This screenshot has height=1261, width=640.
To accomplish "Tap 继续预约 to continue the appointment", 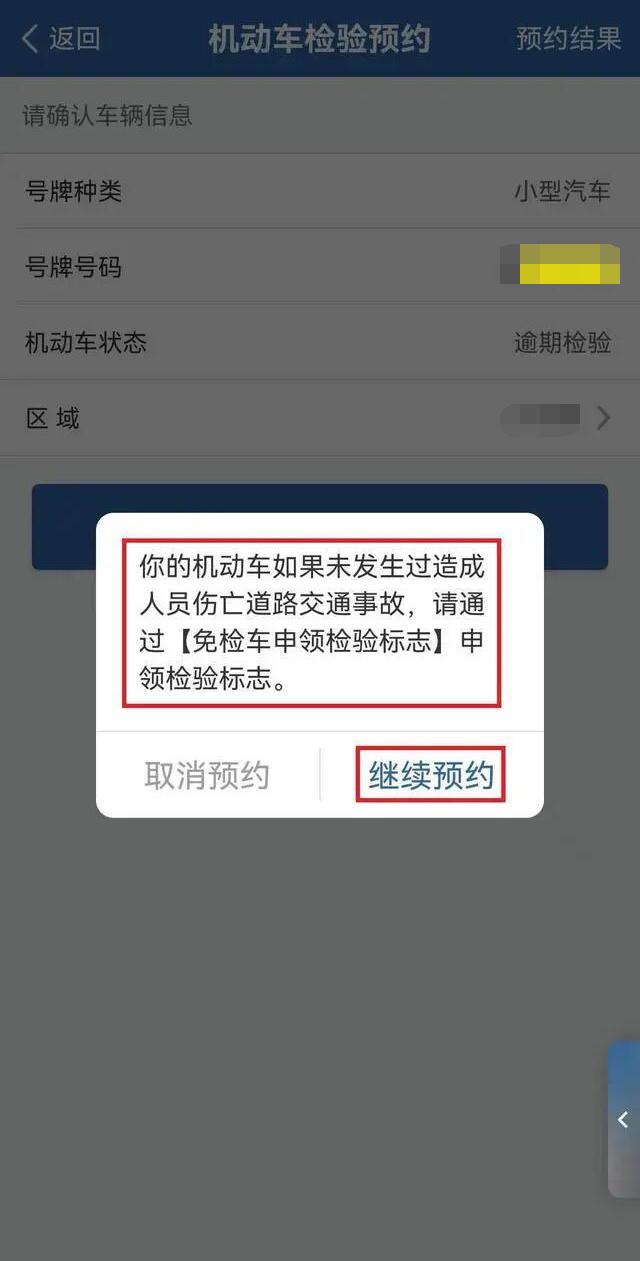I will 431,775.
